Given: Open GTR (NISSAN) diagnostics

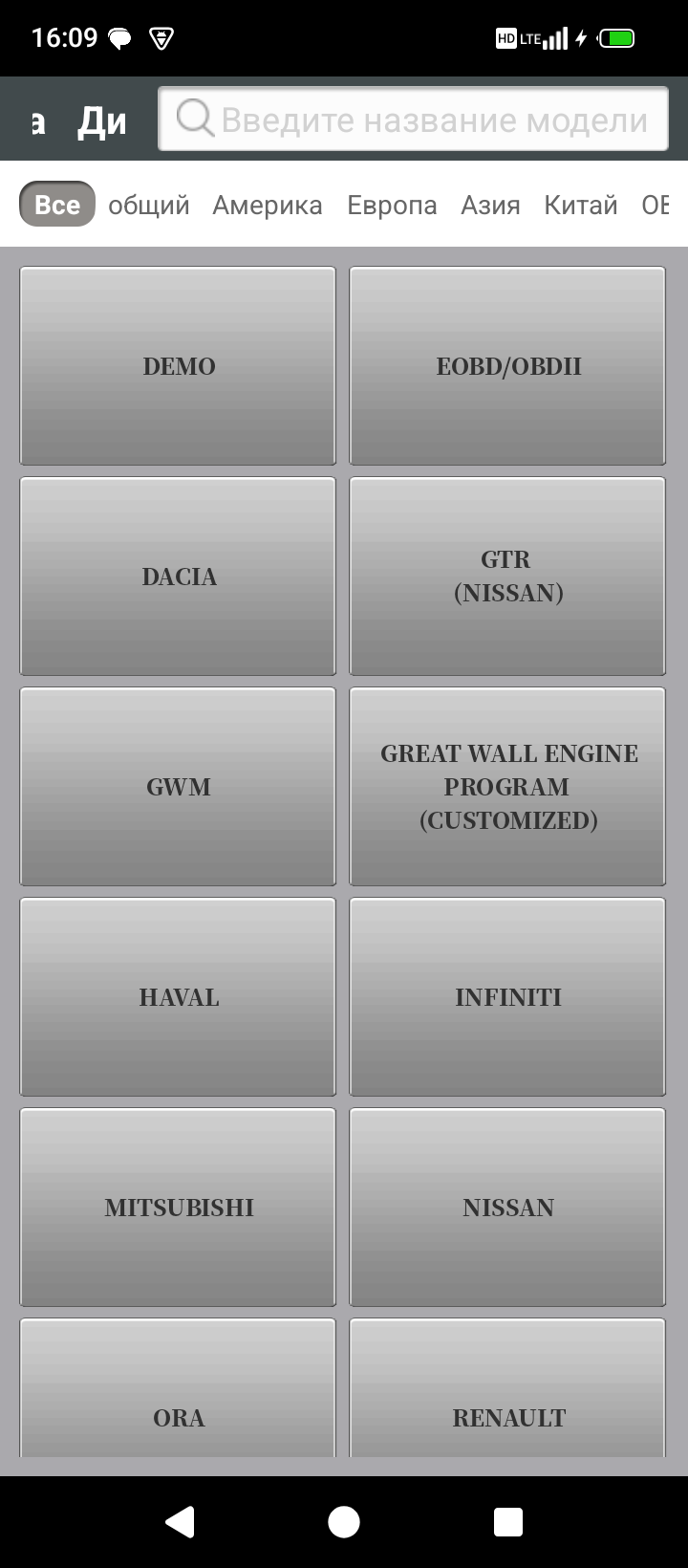Looking at the screenshot, I should pyautogui.click(x=508, y=577).
